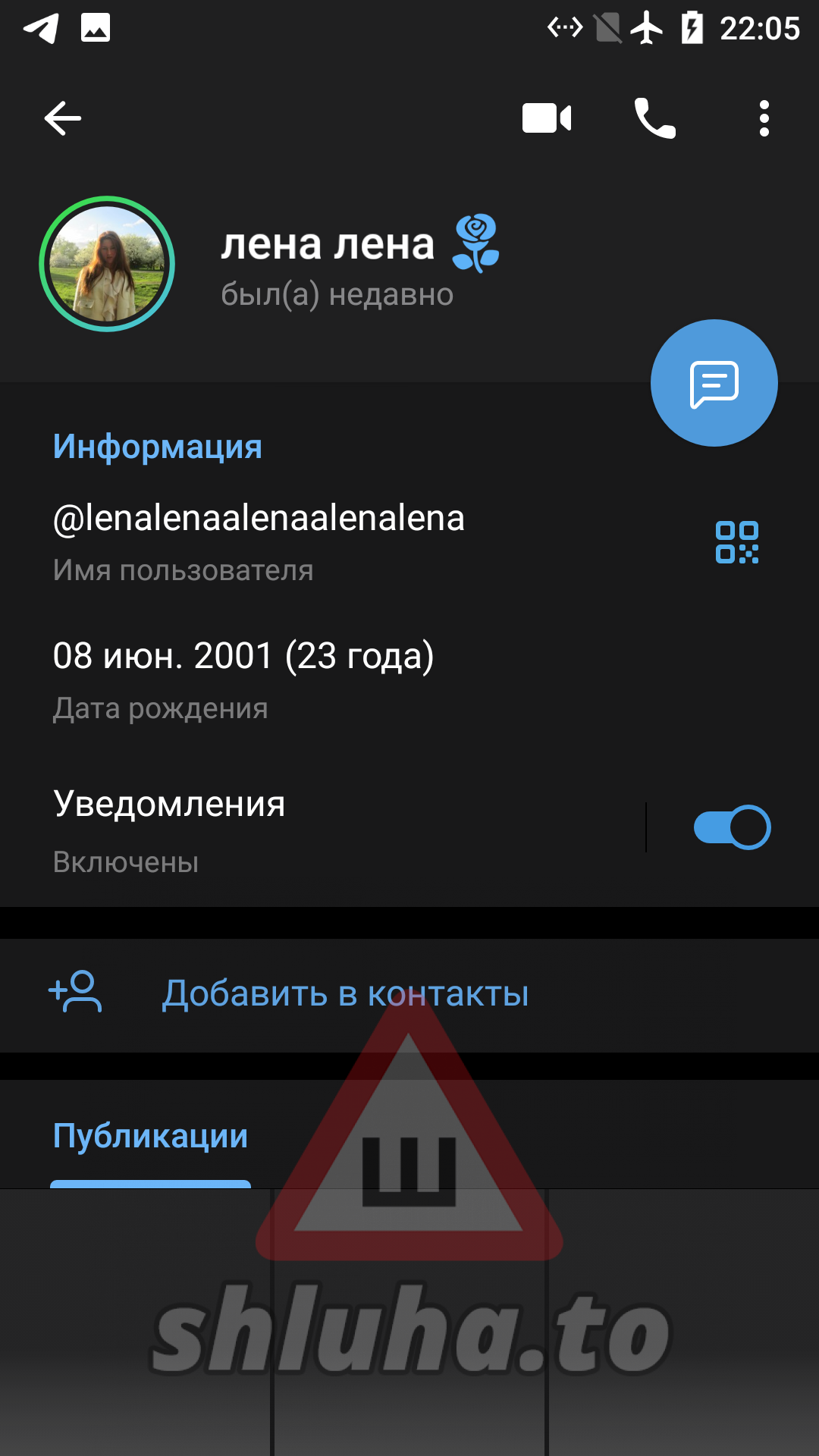Start a video call with лена лена
Screen dimensions: 819x1456
click(547, 118)
